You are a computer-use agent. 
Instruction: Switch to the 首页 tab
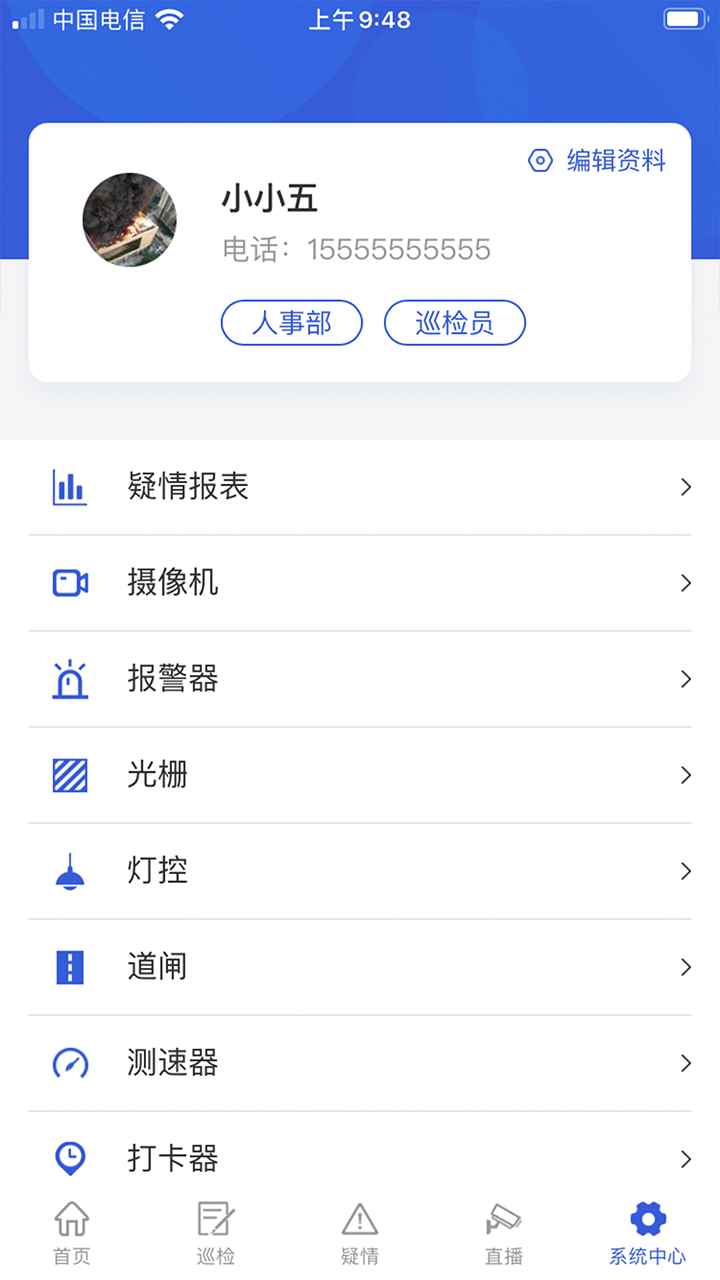click(x=70, y=1230)
